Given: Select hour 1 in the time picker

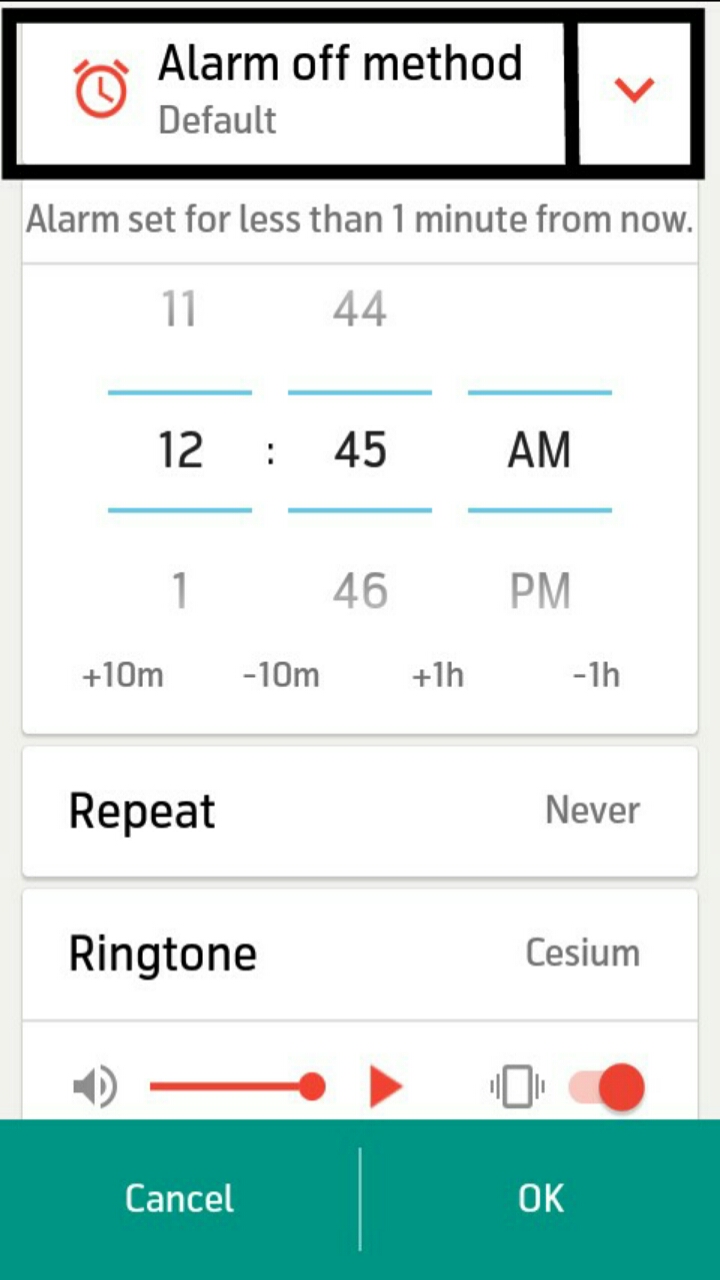Looking at the screenshot, I should [x=180, y=591].
